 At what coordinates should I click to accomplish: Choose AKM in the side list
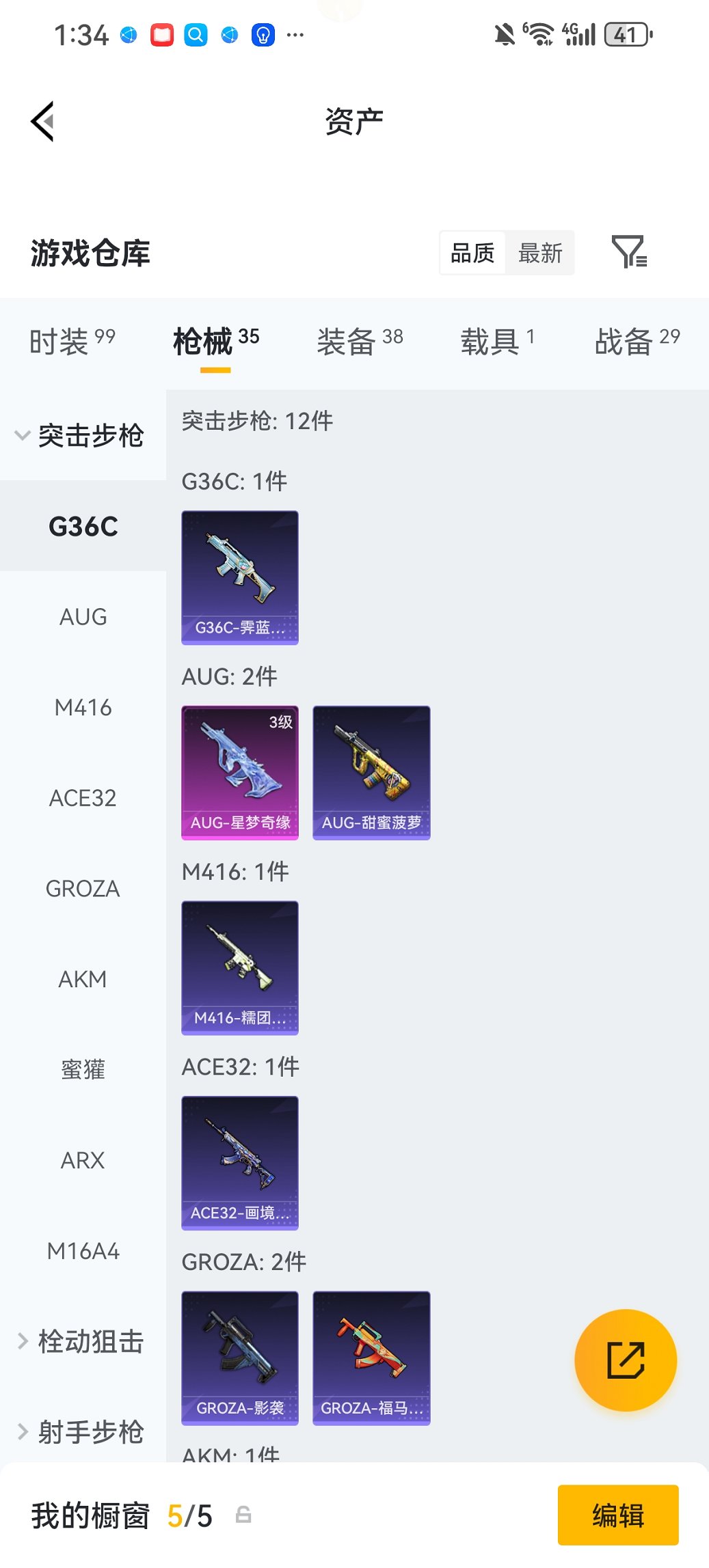click(83, 979)
